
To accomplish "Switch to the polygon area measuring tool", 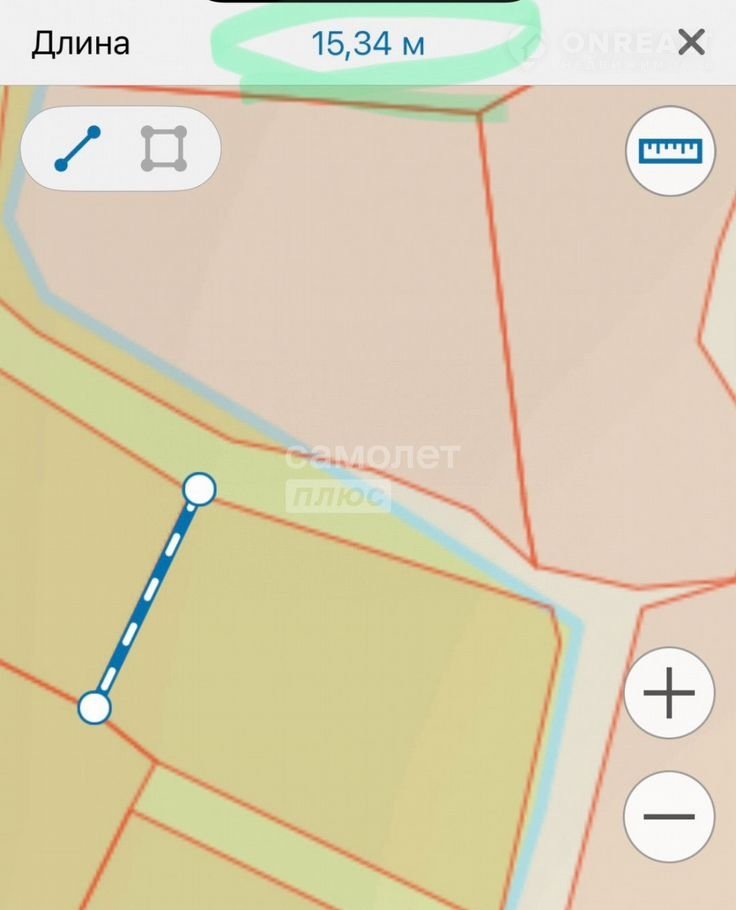I will tap(164, 149).
